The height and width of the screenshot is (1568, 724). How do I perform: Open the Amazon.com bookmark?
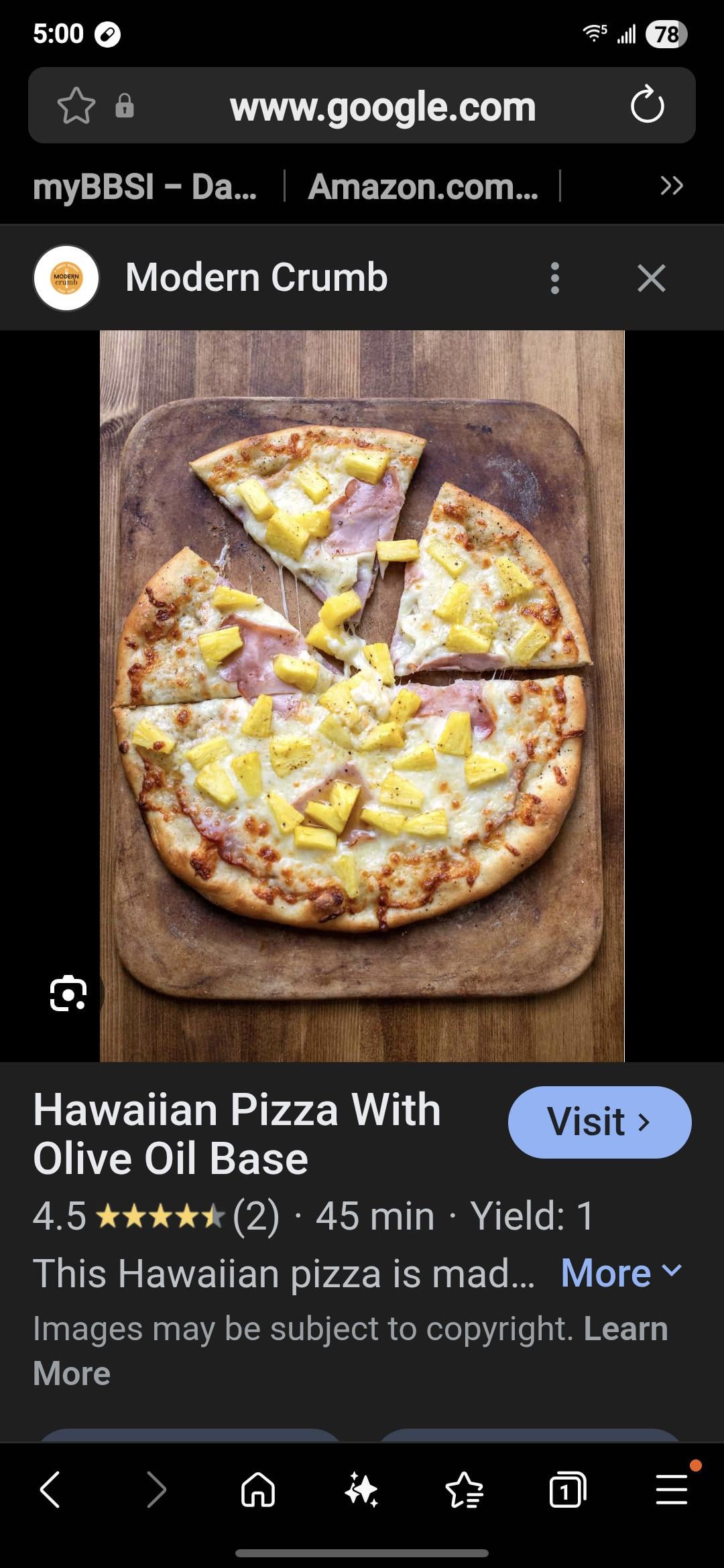click(422, 186)
